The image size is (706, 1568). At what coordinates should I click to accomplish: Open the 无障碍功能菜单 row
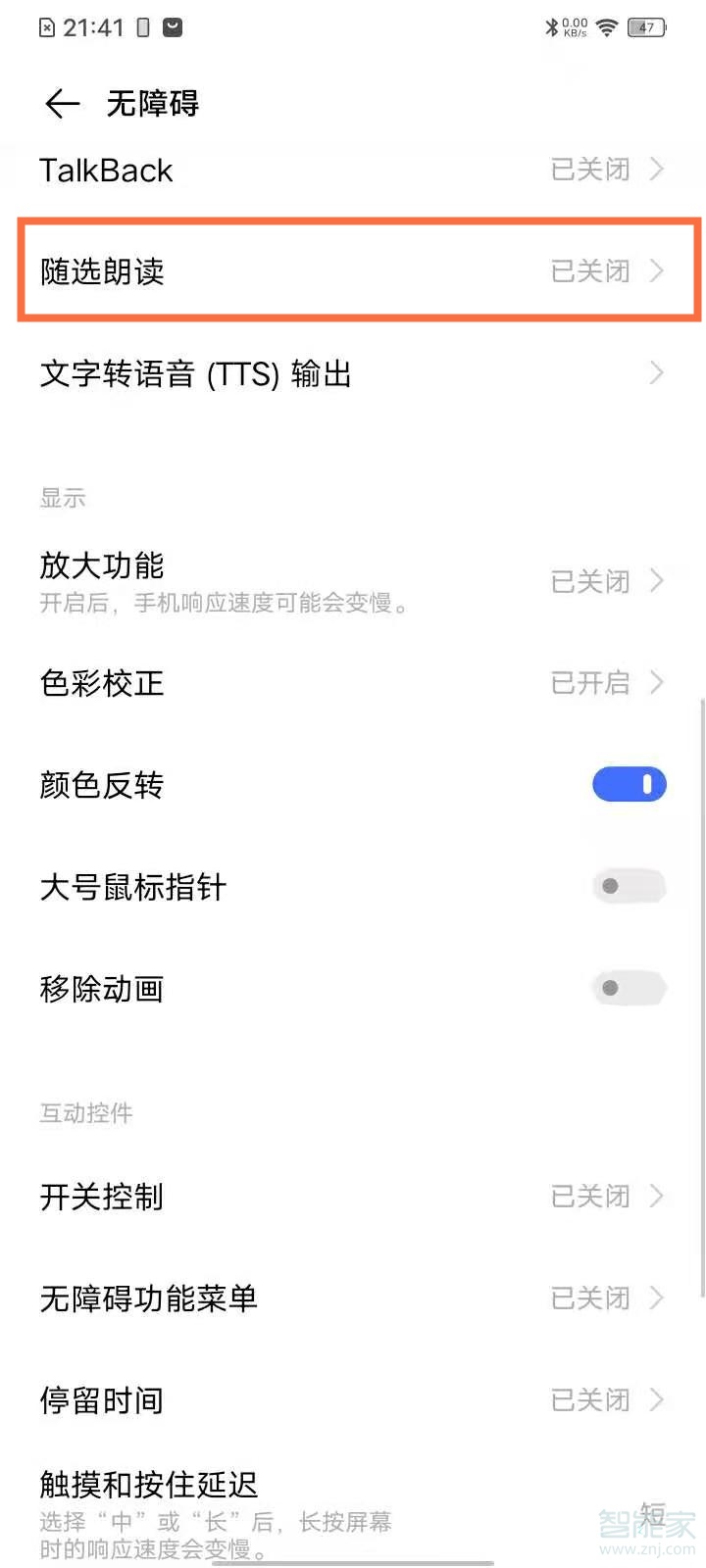[x=353, y=1298]
